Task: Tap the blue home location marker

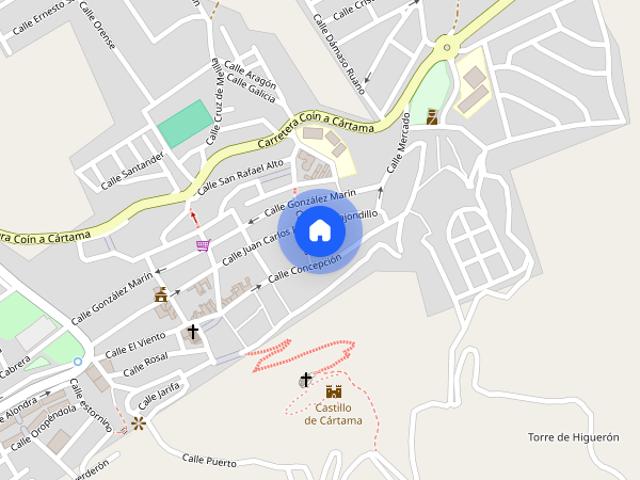Action: (320, 231)
